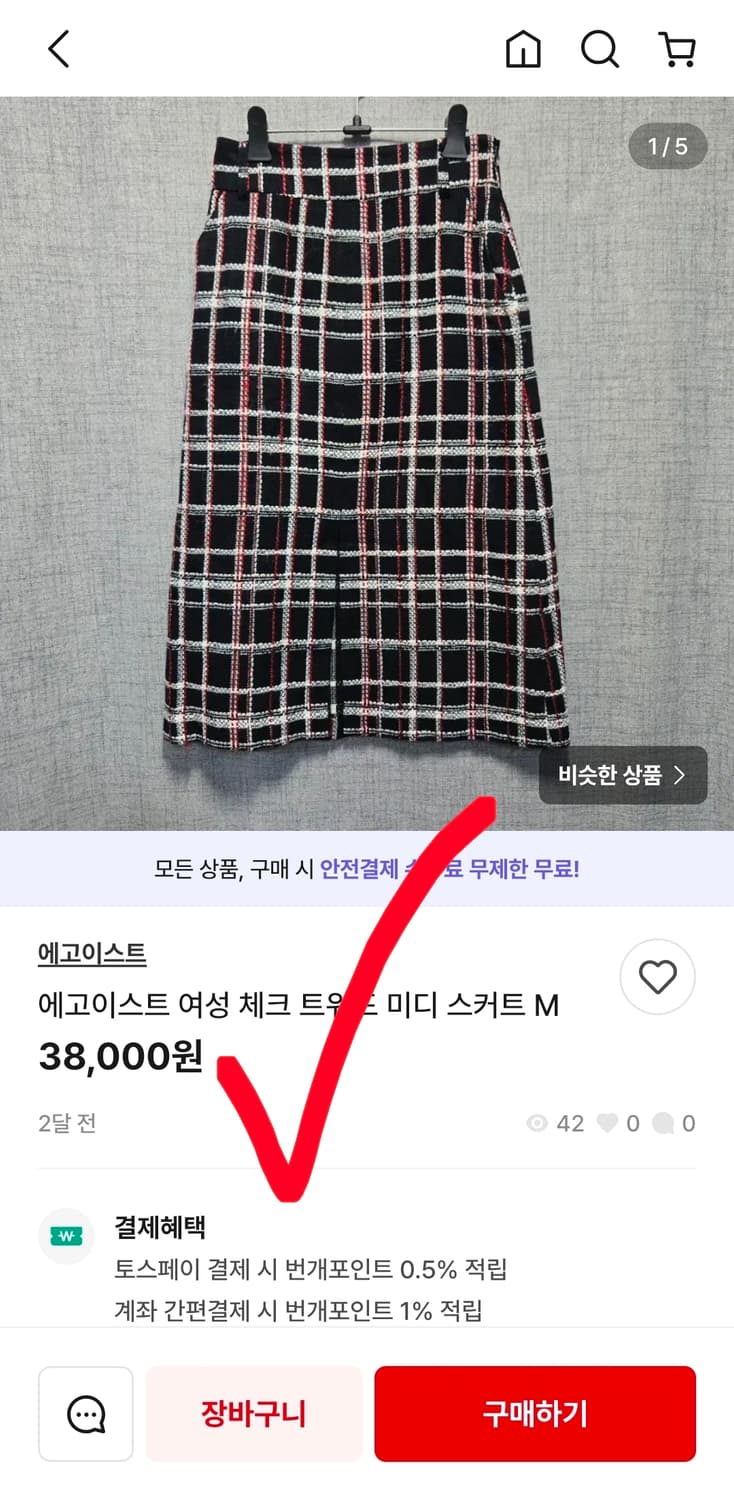Visit the 에고이스트 seller shop link
The width and height of the screenshot is (734, 1500).
(x=87, y=953)
